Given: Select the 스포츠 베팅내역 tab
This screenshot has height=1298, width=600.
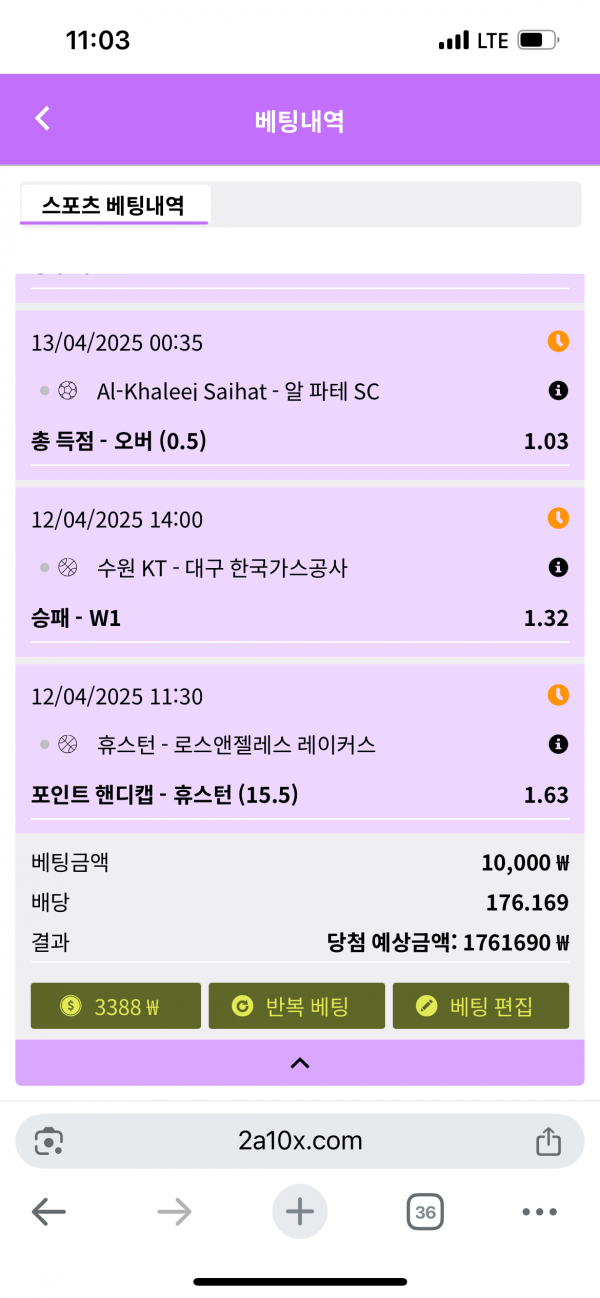Looking at the screenshot, I should pyautogui.click(x=113, y=206).
